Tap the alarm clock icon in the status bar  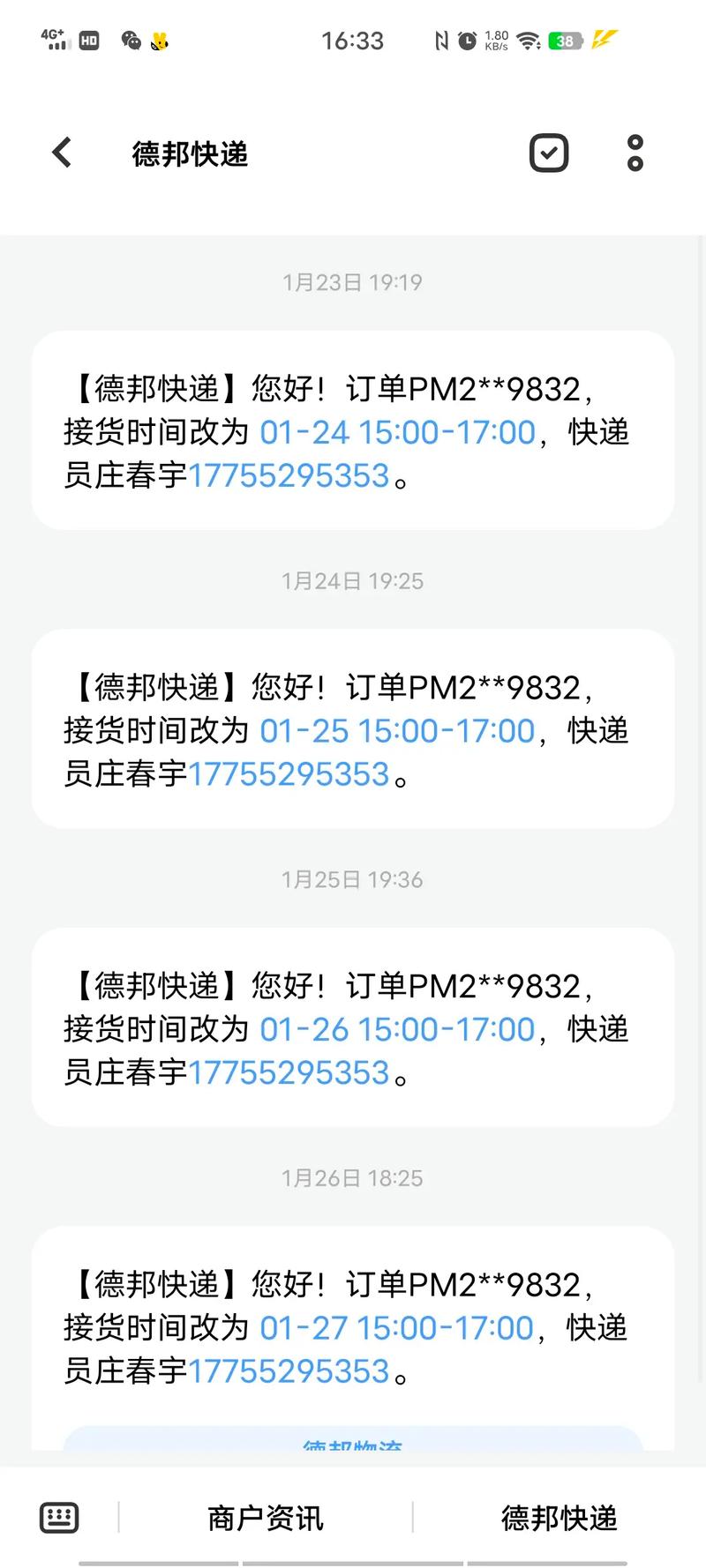[x=466, y=41]
